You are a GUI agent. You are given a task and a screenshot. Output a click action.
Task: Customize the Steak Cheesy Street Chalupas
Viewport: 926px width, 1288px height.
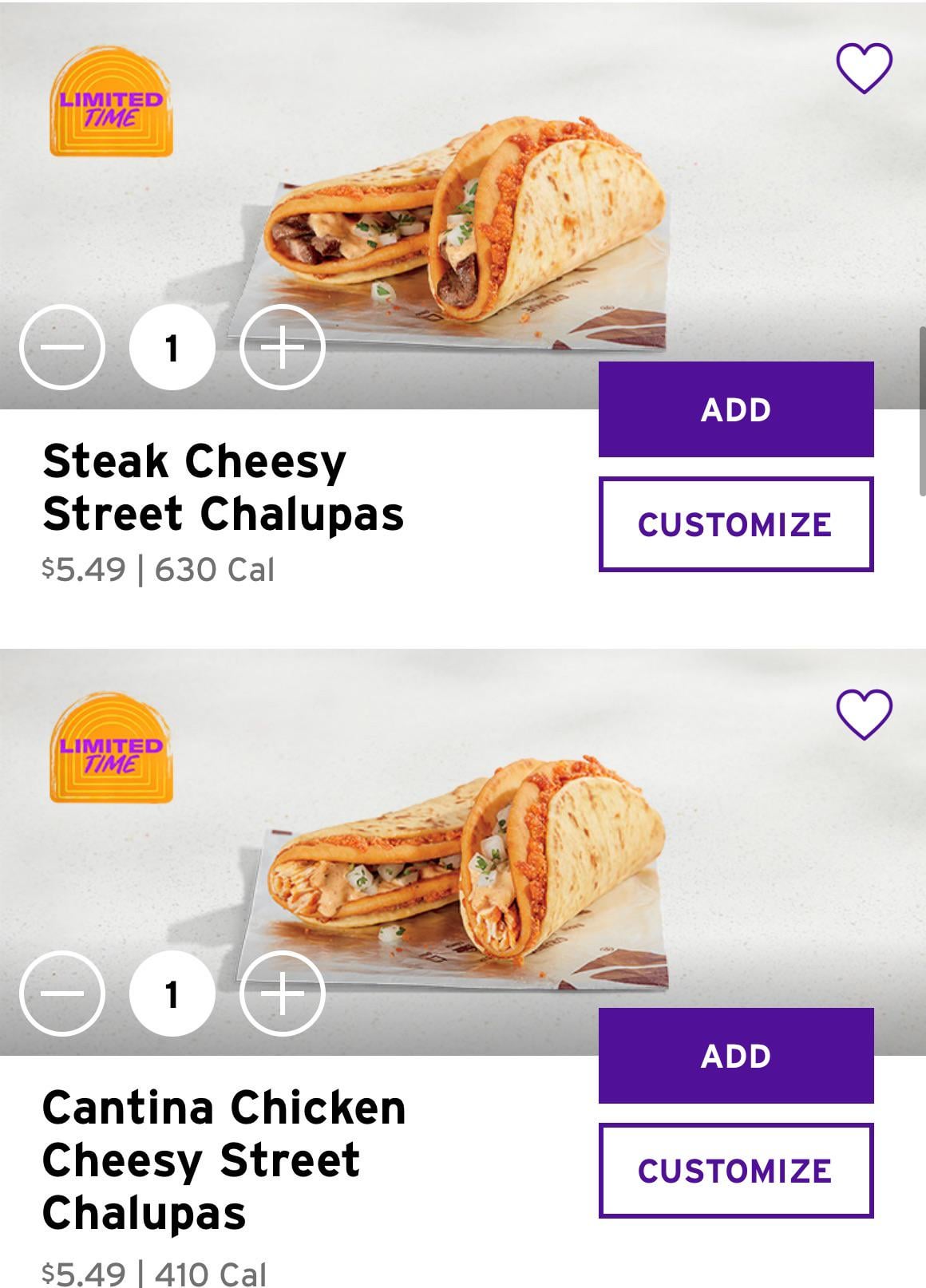pos(735,524)
